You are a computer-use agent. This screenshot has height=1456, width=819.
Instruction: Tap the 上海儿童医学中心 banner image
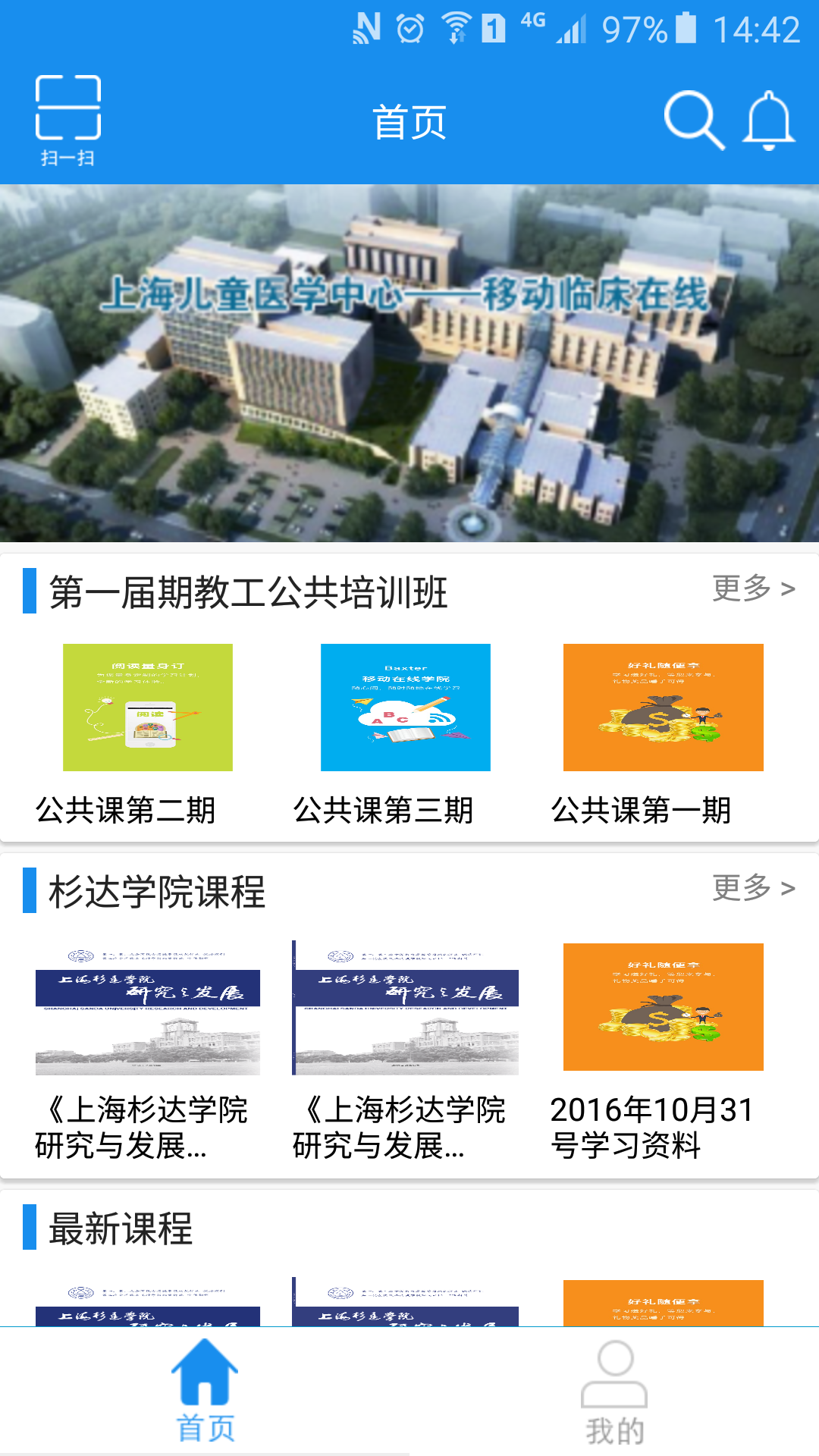409,364
